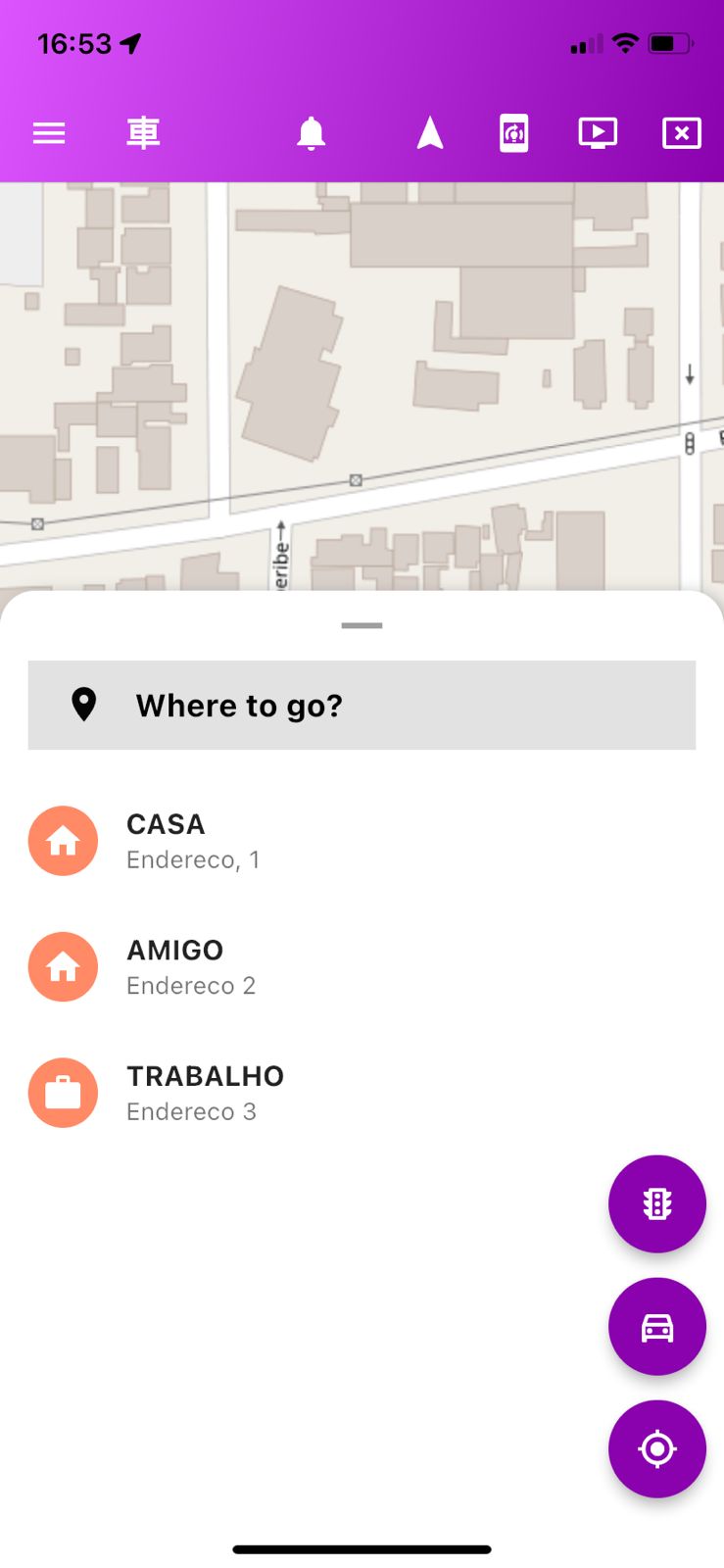The width and height of the screenshot is (724, 1568).
Task: Tap the play screen icon in toolbar
Action: (598, 133)
